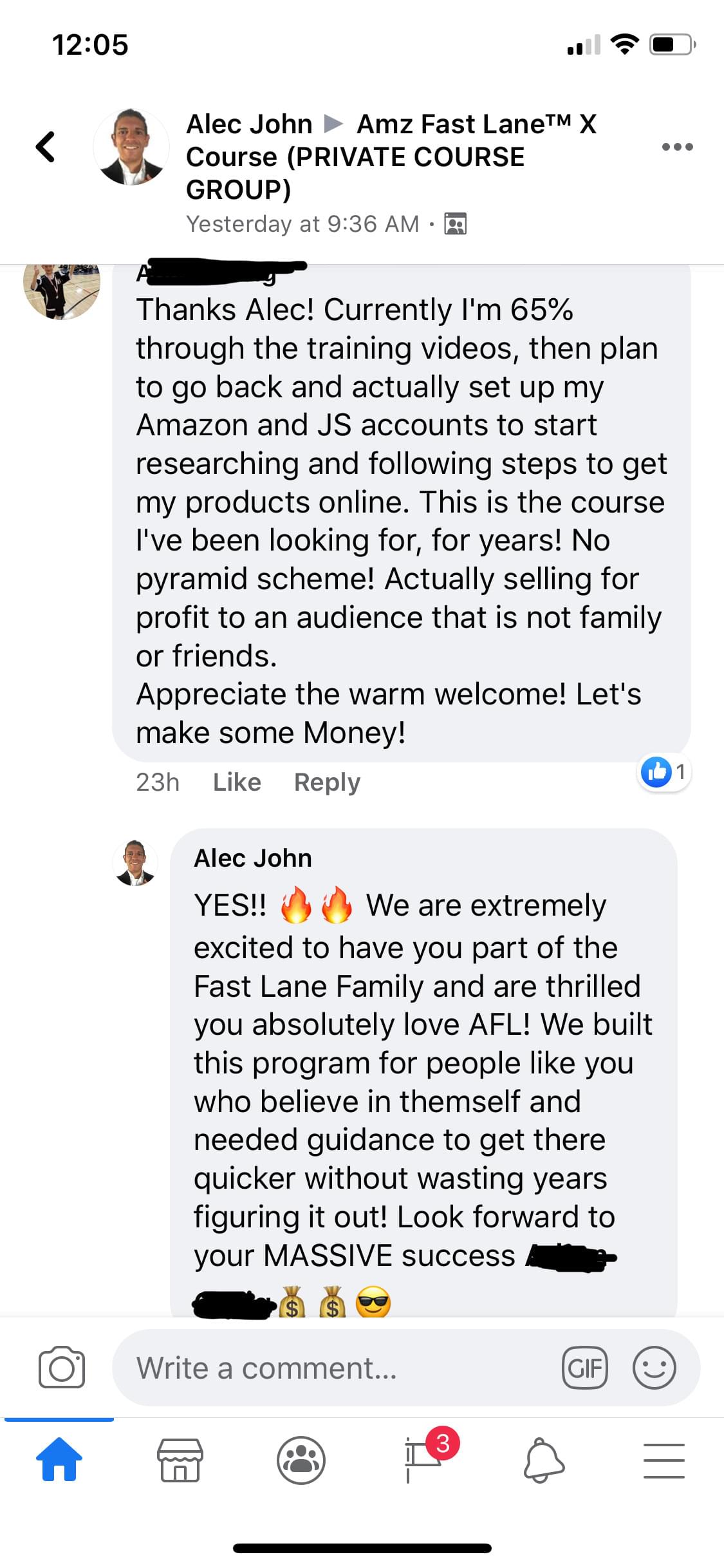Switch to the Marketplace tab

180,1460
